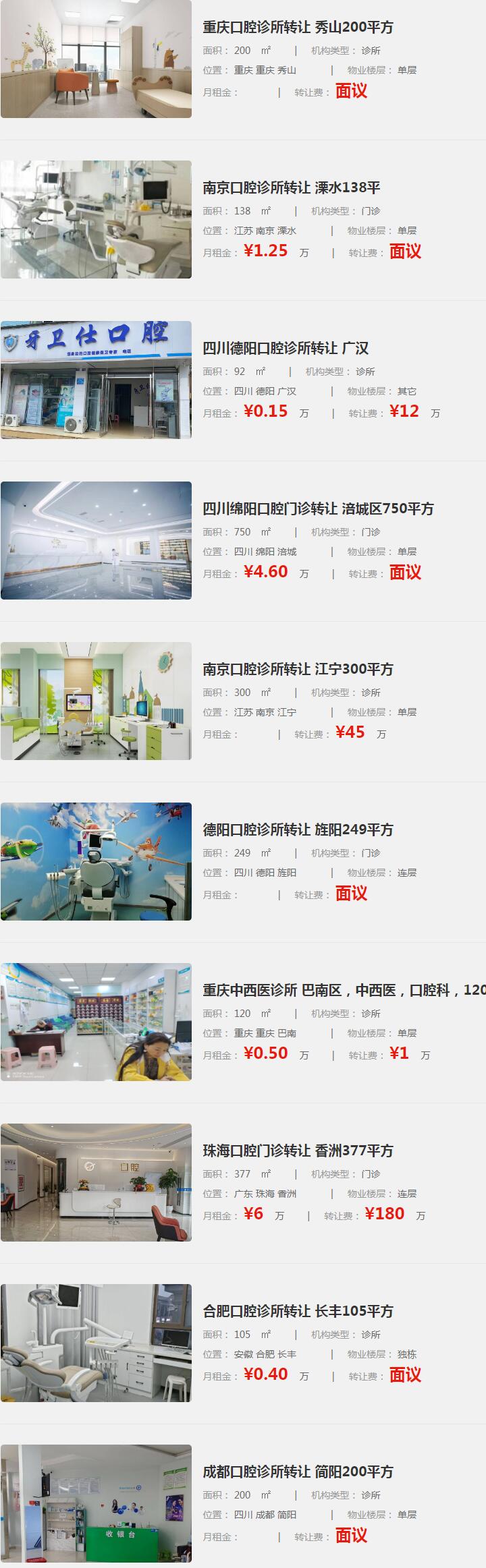Open the airplane mural clinic photo for 德阳 旌阳
Image resolution: width=486 pixels, height=1568 pixels.
96,861
